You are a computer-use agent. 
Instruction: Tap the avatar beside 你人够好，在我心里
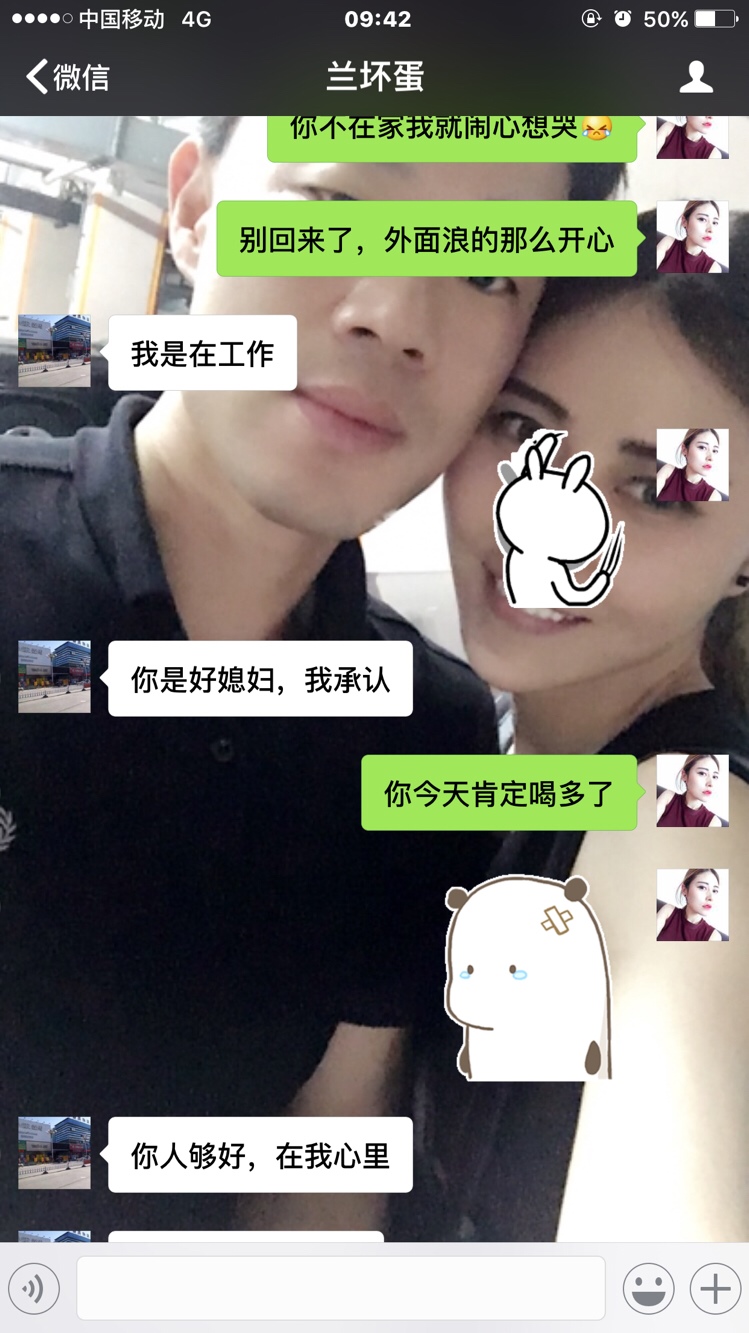pyautogui.click(x=54, y=1153)
